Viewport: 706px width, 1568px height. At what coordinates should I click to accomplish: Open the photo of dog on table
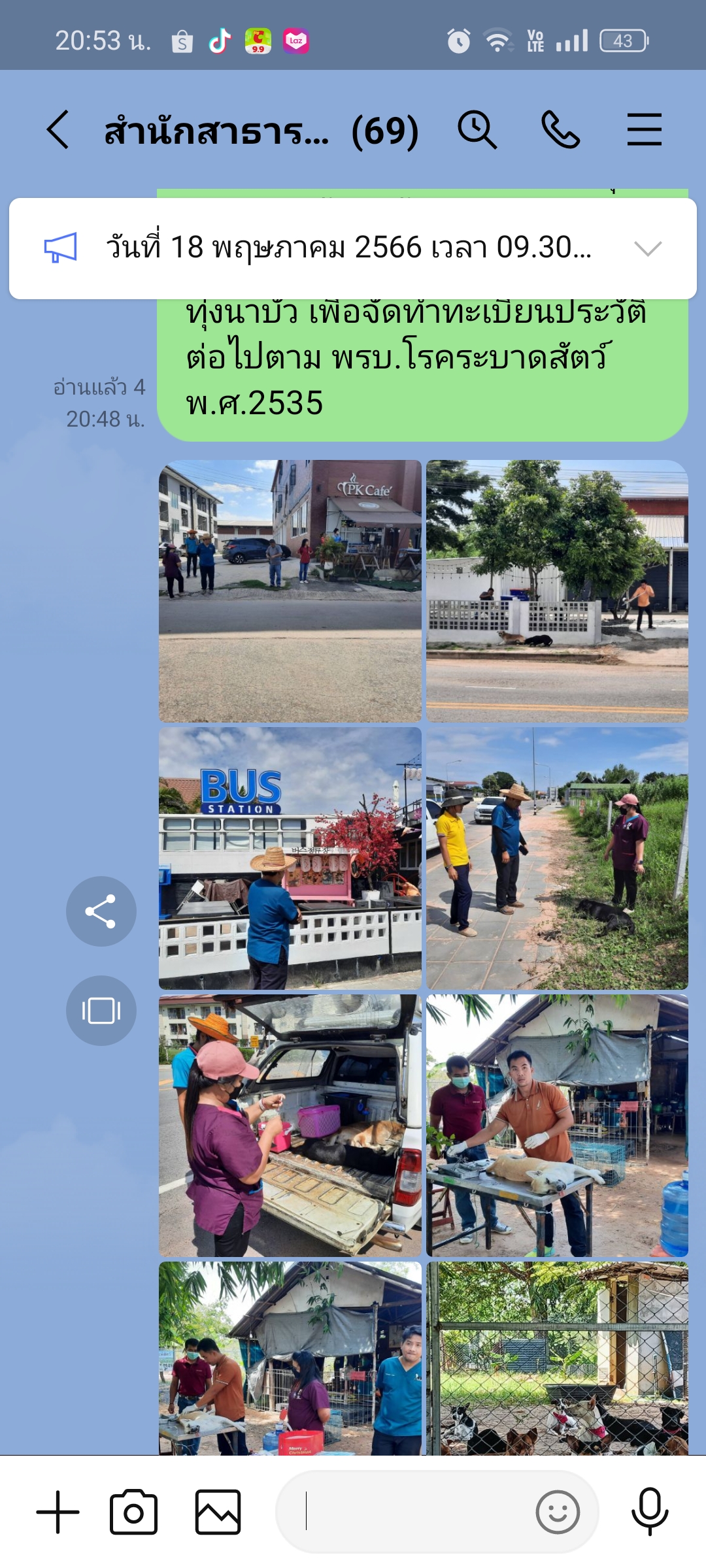(557, 1125)
